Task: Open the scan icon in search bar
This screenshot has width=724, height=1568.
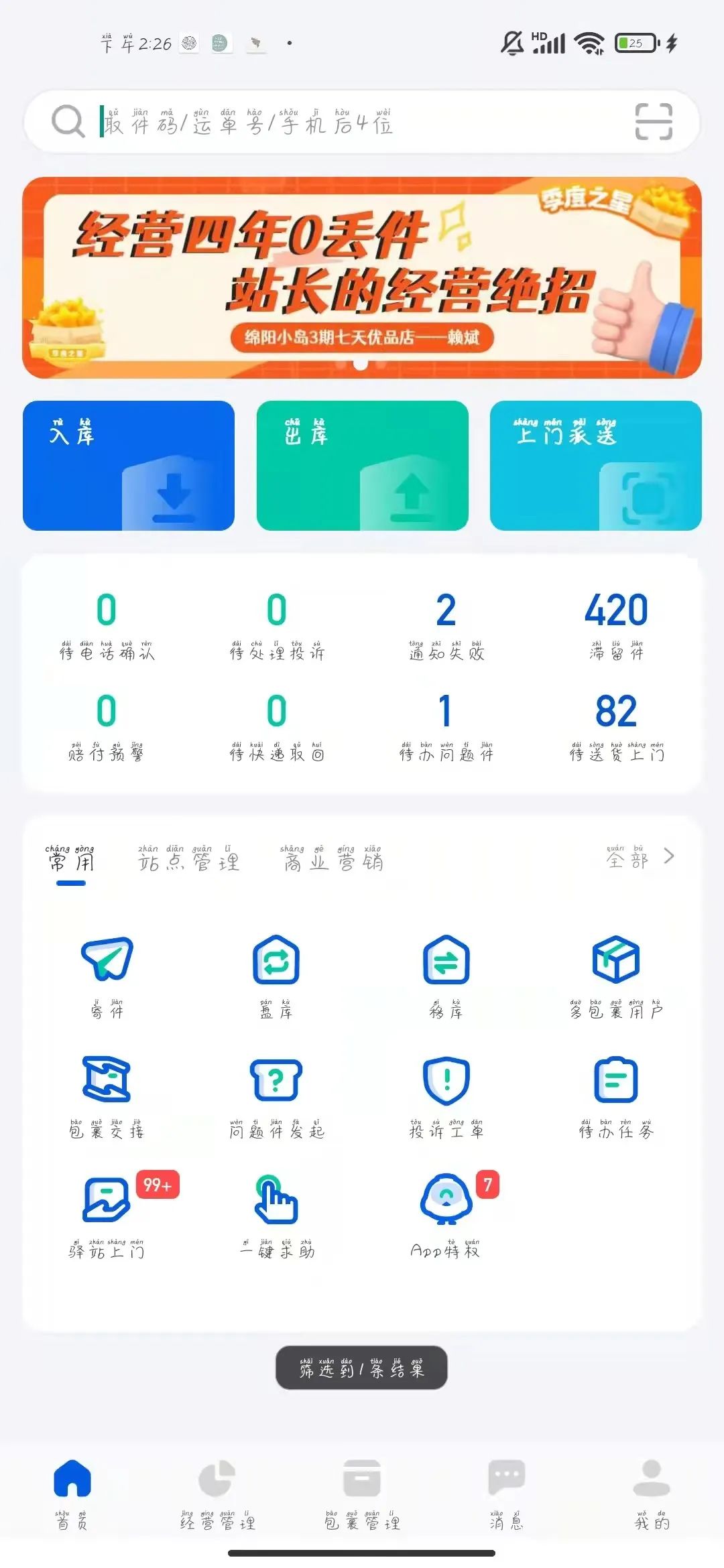Action: [x=653, y=122]
